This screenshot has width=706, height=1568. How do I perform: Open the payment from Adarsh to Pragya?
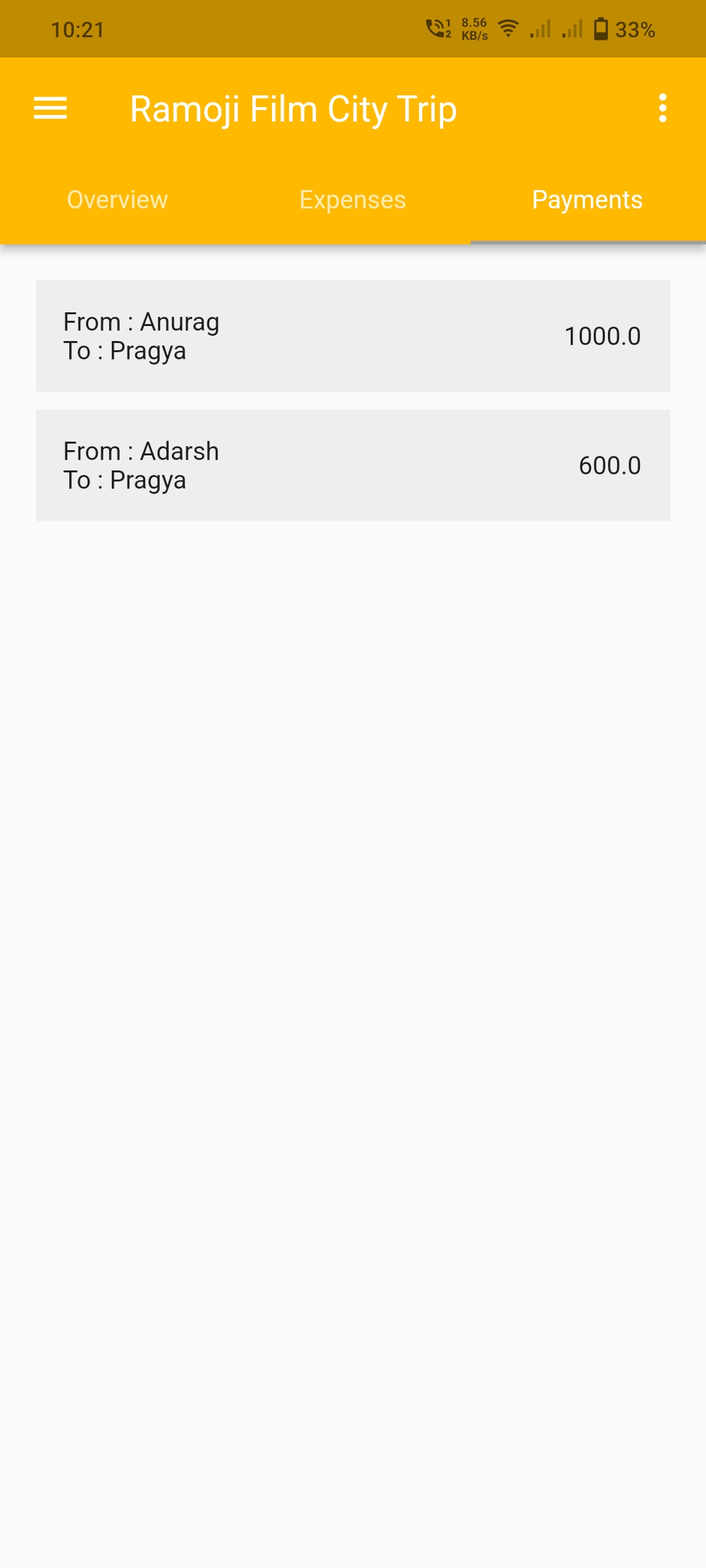[x=353, y=466]
